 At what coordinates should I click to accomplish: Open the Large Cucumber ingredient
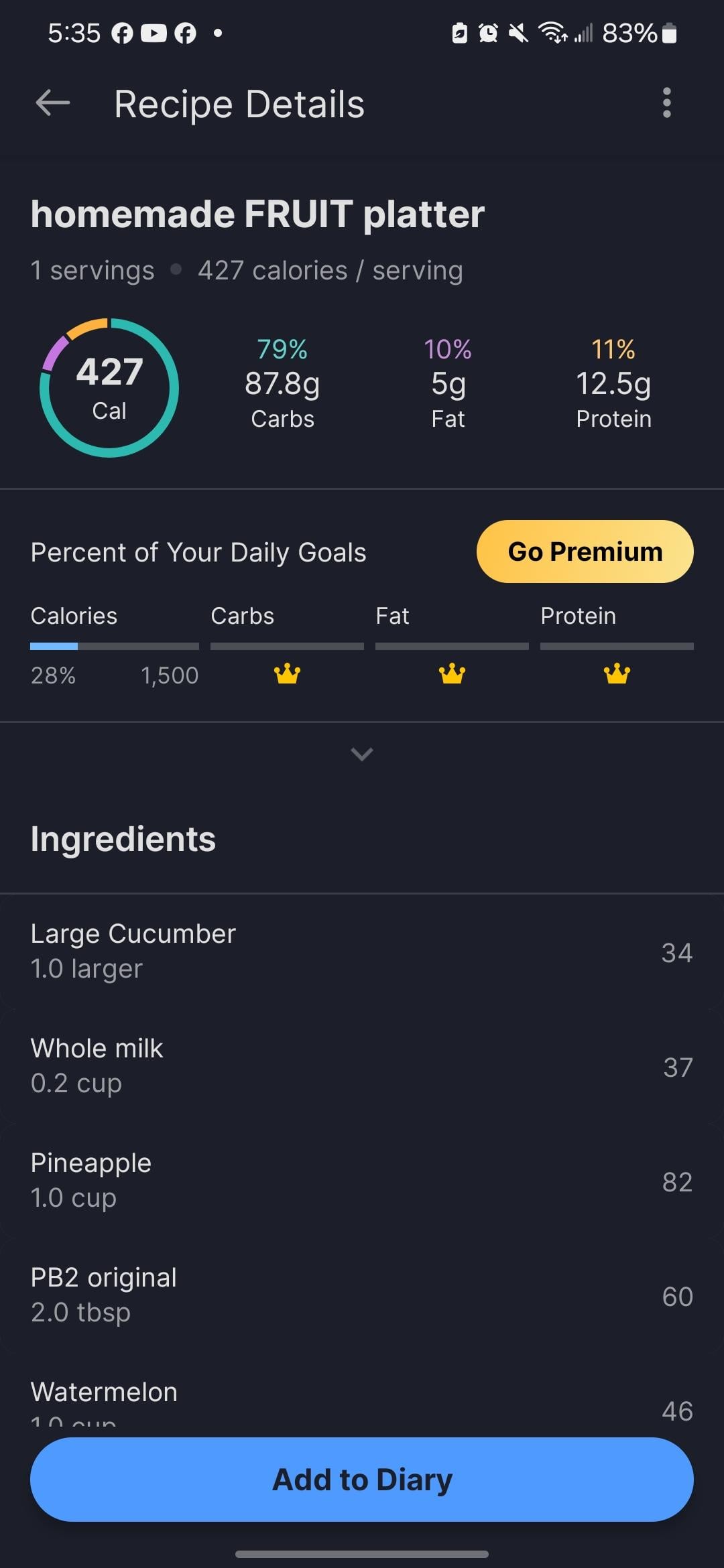pos(362,951)
